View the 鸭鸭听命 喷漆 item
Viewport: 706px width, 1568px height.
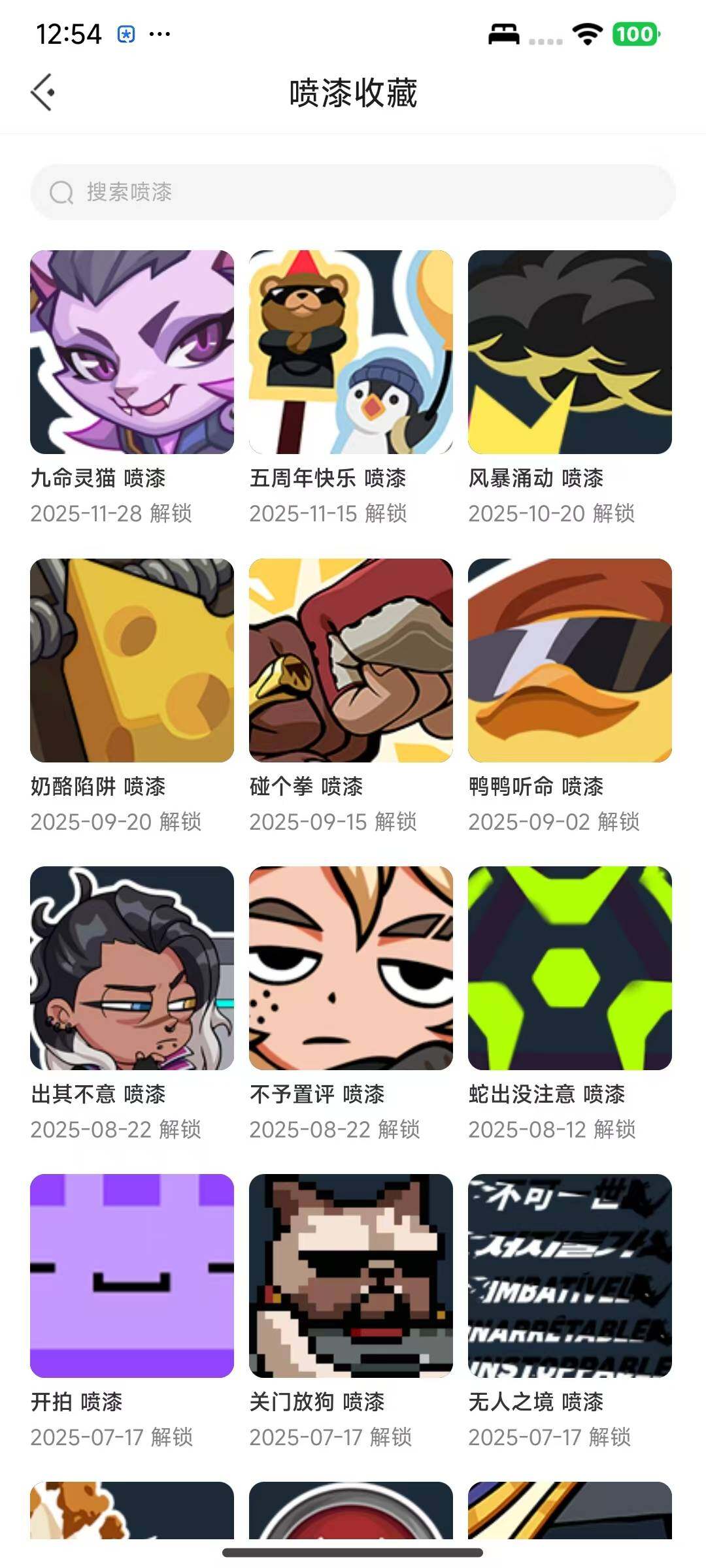(x=570, y=661)
